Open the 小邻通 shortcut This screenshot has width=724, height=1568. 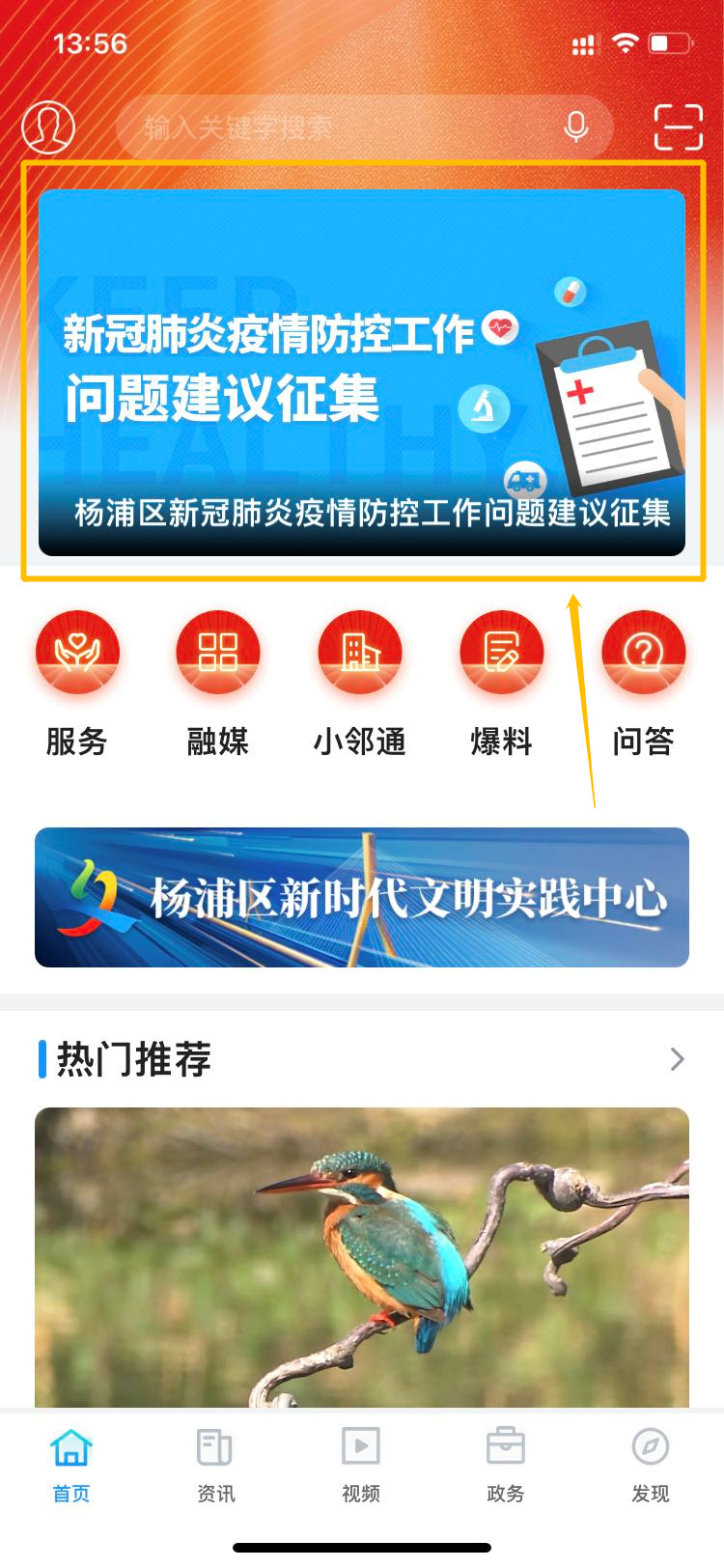point(359,683)
